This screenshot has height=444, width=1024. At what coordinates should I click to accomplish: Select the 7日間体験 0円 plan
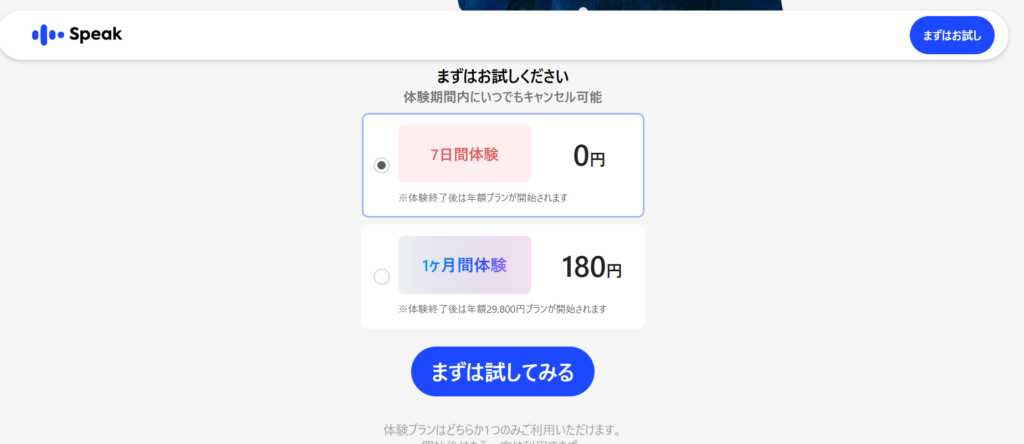[x=381, y=166]
